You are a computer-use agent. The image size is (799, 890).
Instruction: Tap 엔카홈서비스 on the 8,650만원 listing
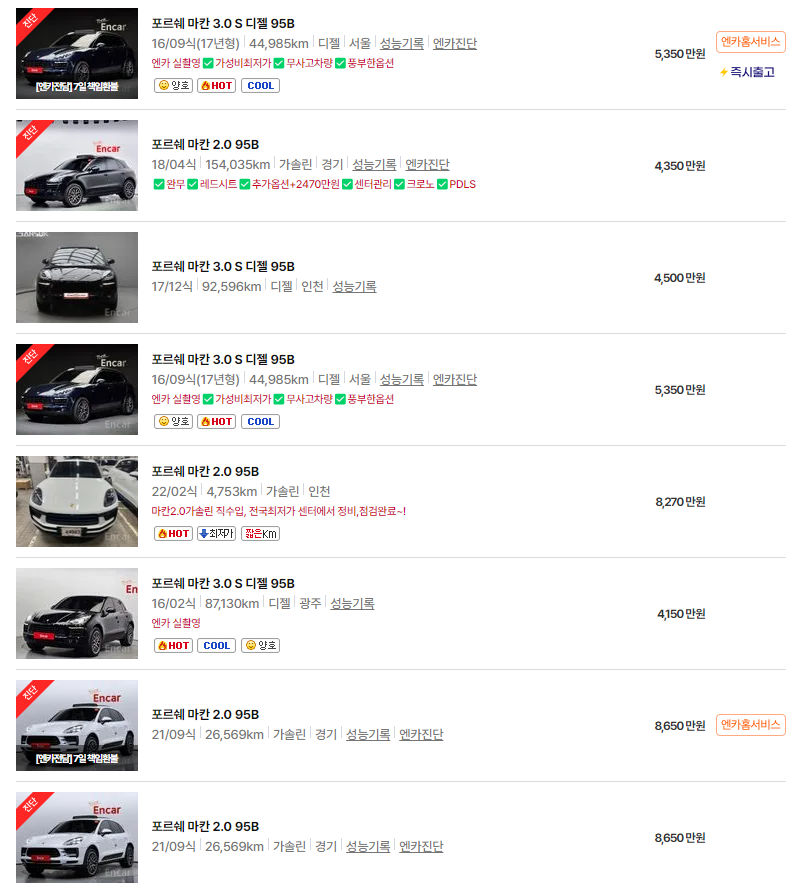[x=750, y=725]
